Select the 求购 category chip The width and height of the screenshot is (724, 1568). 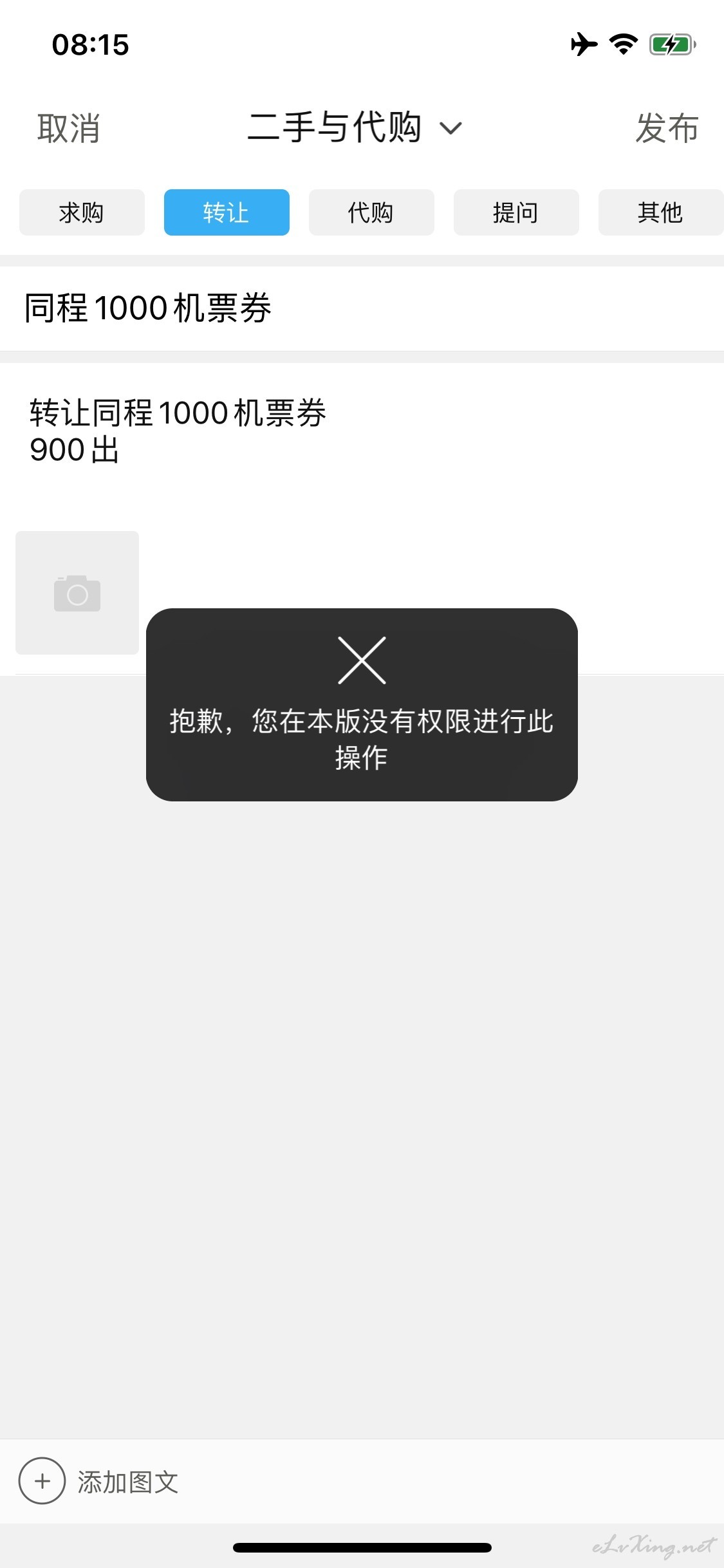tap(82, 212)
